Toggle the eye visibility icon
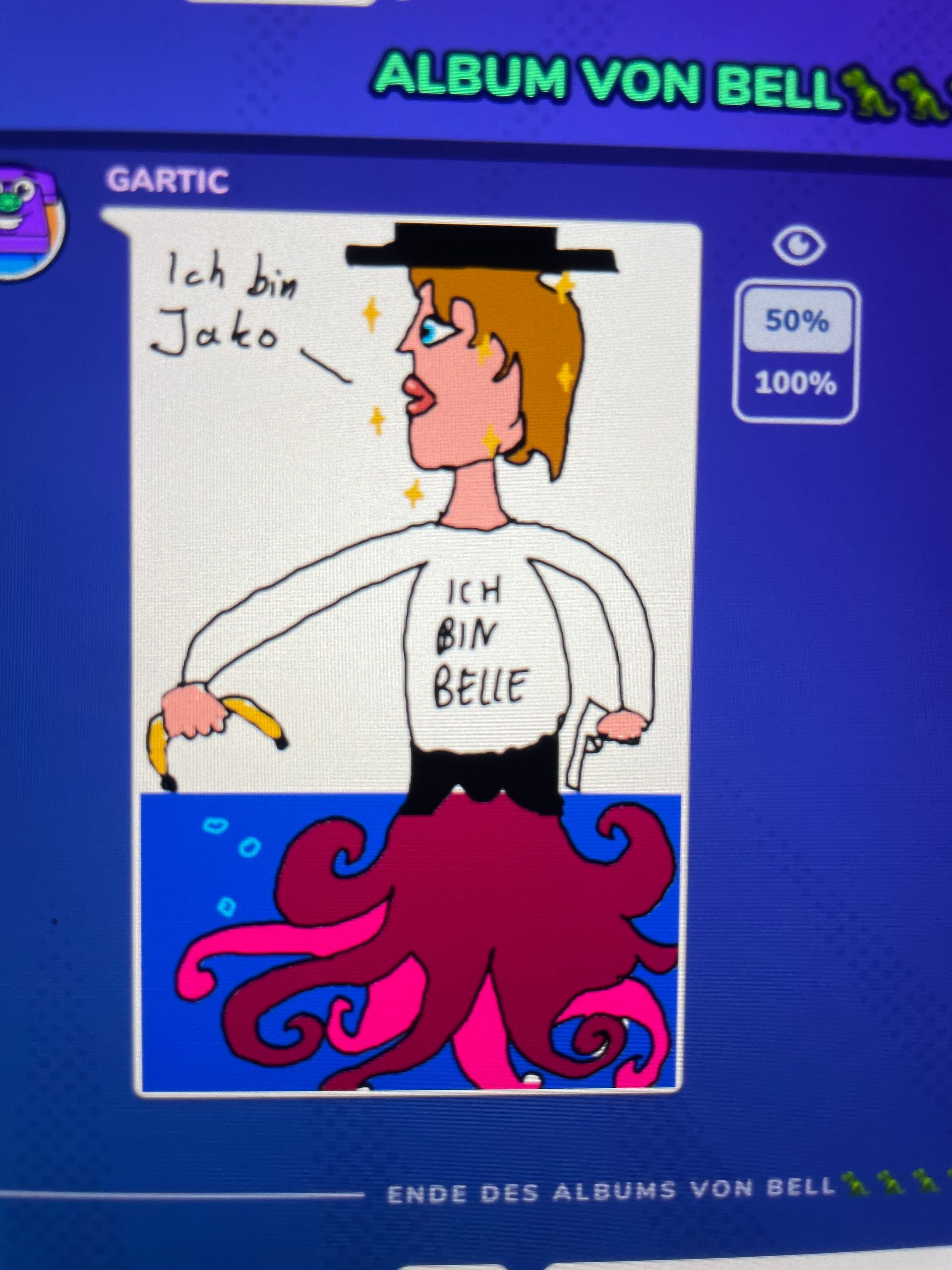The image size is (952, 1270). [798, 245]
